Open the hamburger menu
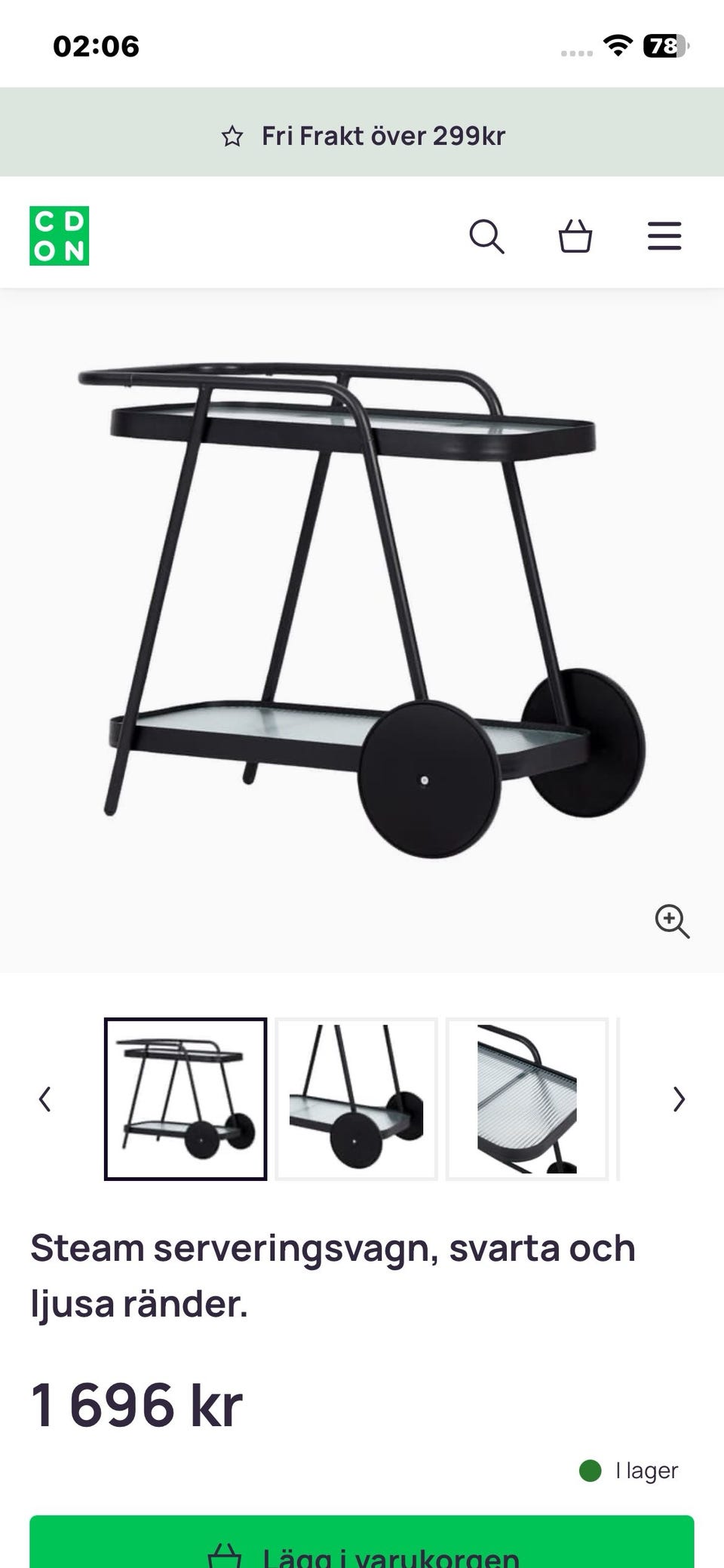The height and width of the screenshot is (1568, 724). [x=664, y=236]
